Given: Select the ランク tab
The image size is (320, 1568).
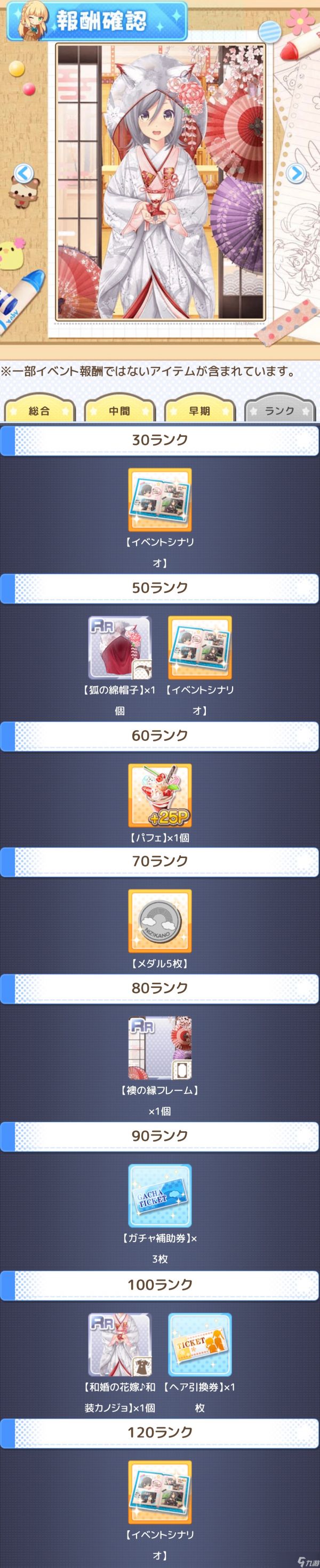Looking at the screenshot, I should point(279,411).
